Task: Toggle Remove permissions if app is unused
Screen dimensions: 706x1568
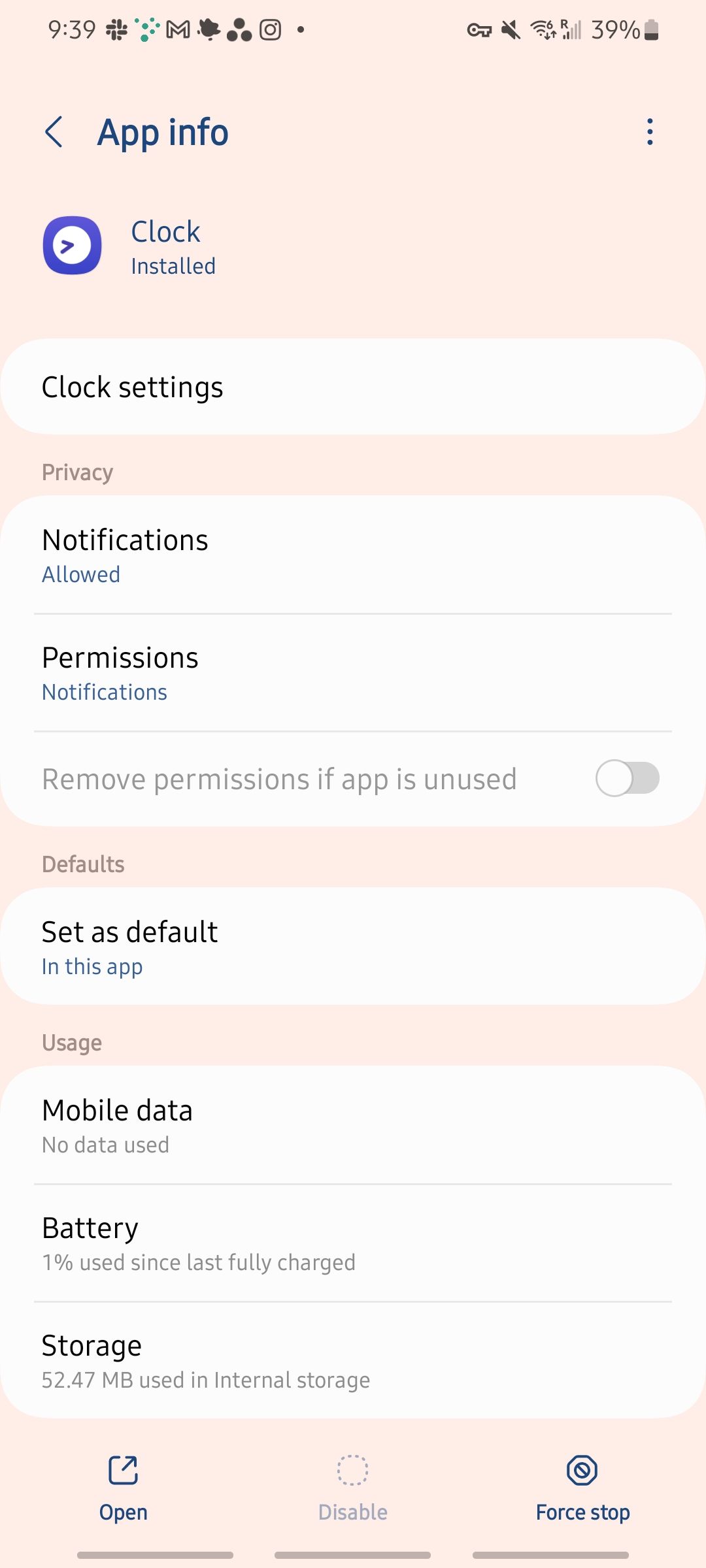Action: [x=626, y=779]
